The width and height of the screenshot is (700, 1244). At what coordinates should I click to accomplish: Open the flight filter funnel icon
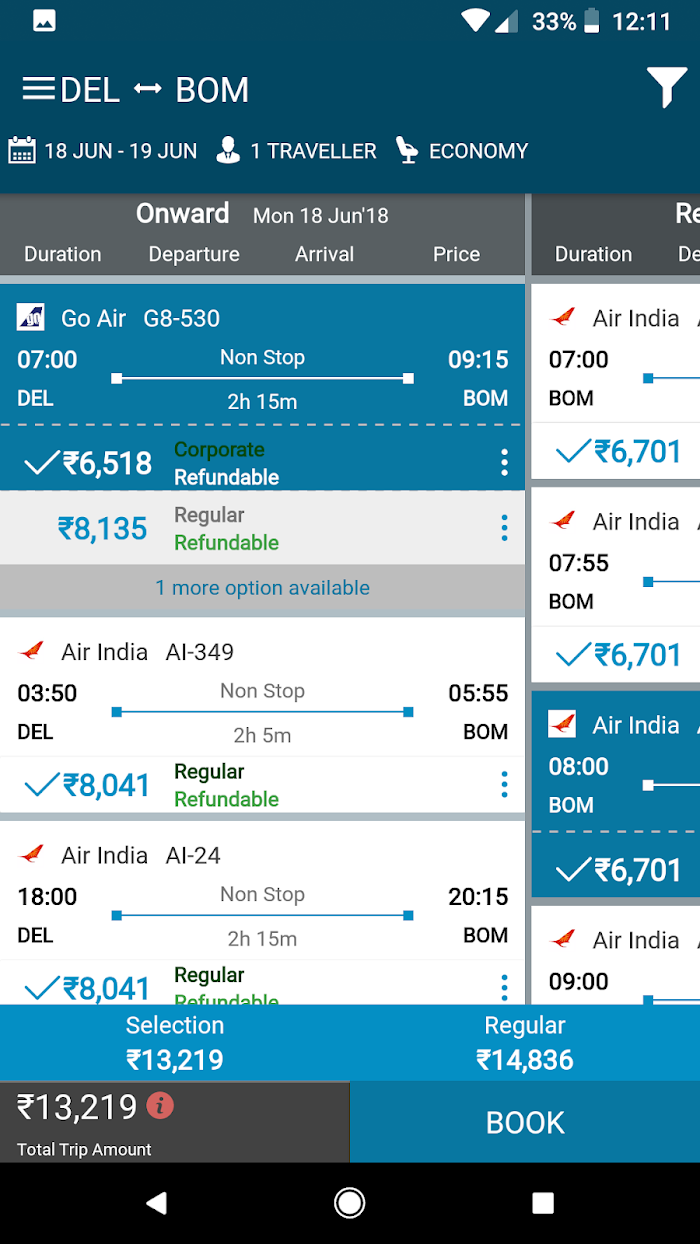coord(666,88)
